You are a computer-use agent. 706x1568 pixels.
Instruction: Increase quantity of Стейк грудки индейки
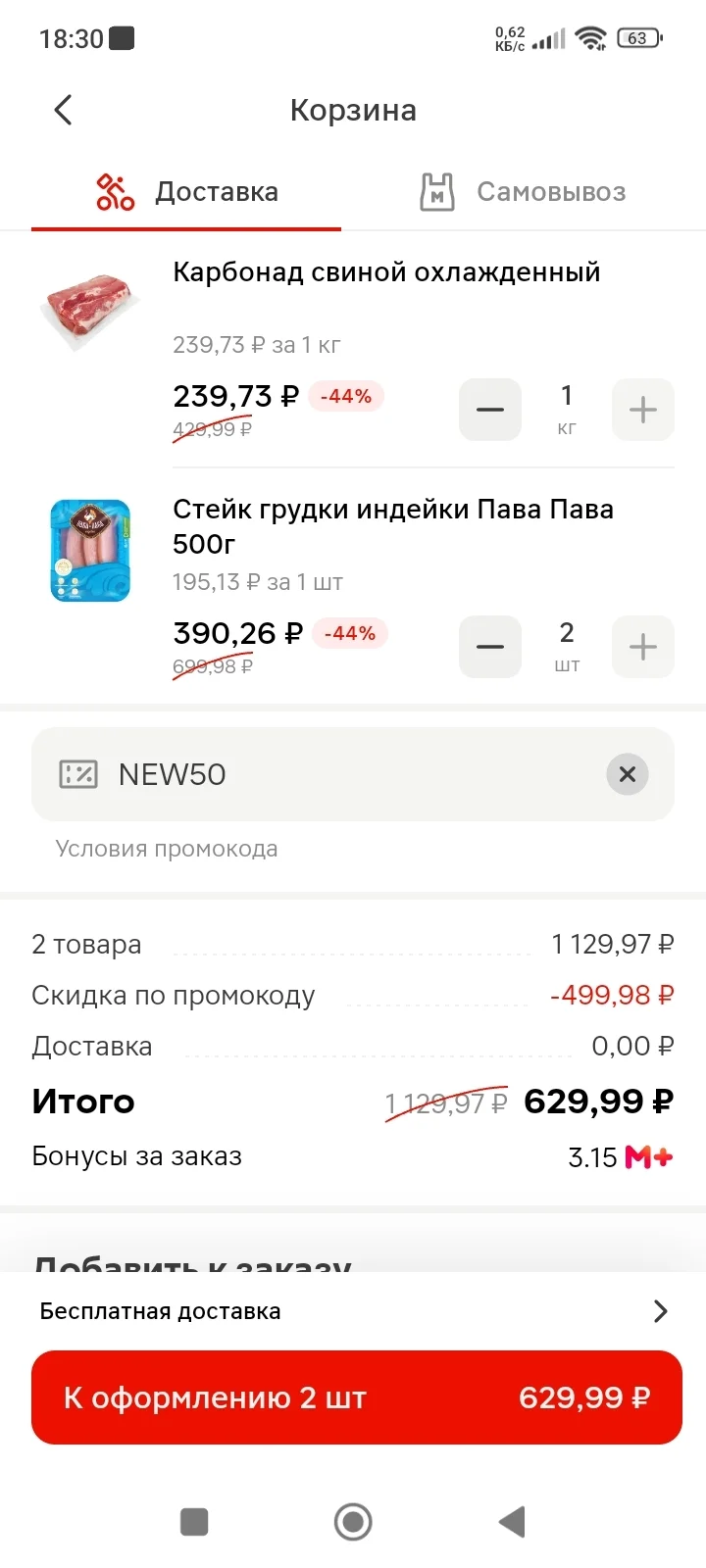(x=643, y=647)
